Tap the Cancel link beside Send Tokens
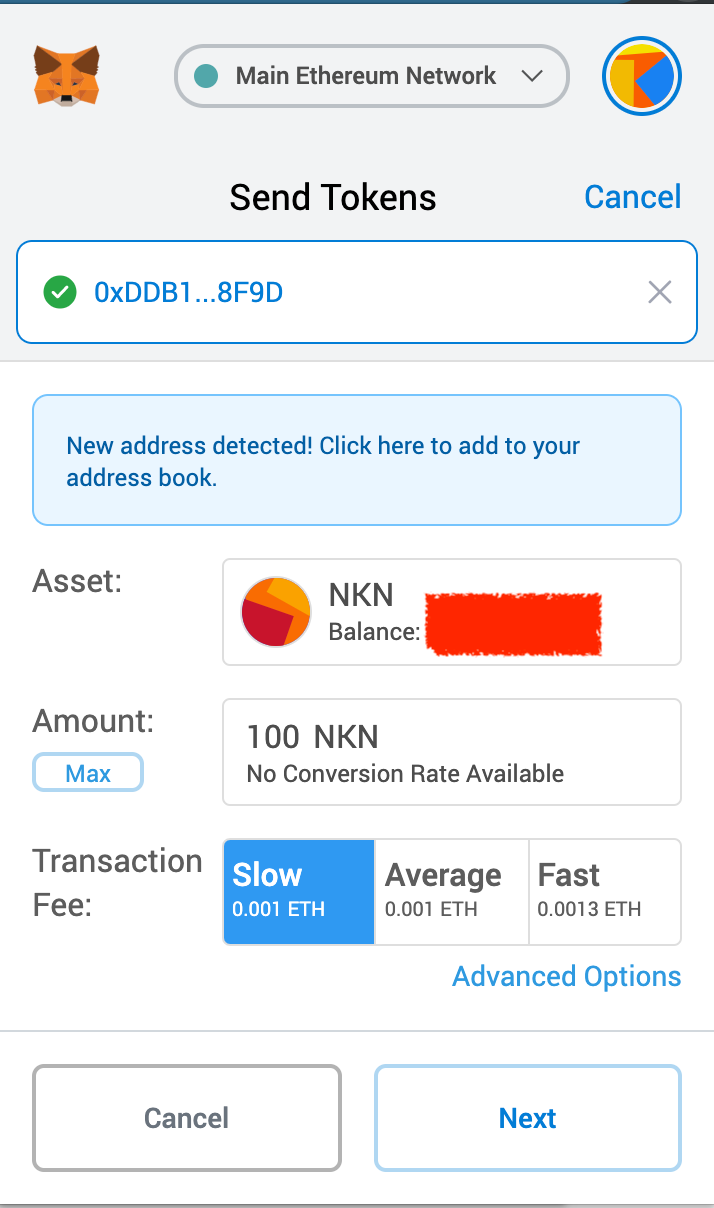This screenshot has height=1208, width=714. pyautogui.click(x=632, y=197)
